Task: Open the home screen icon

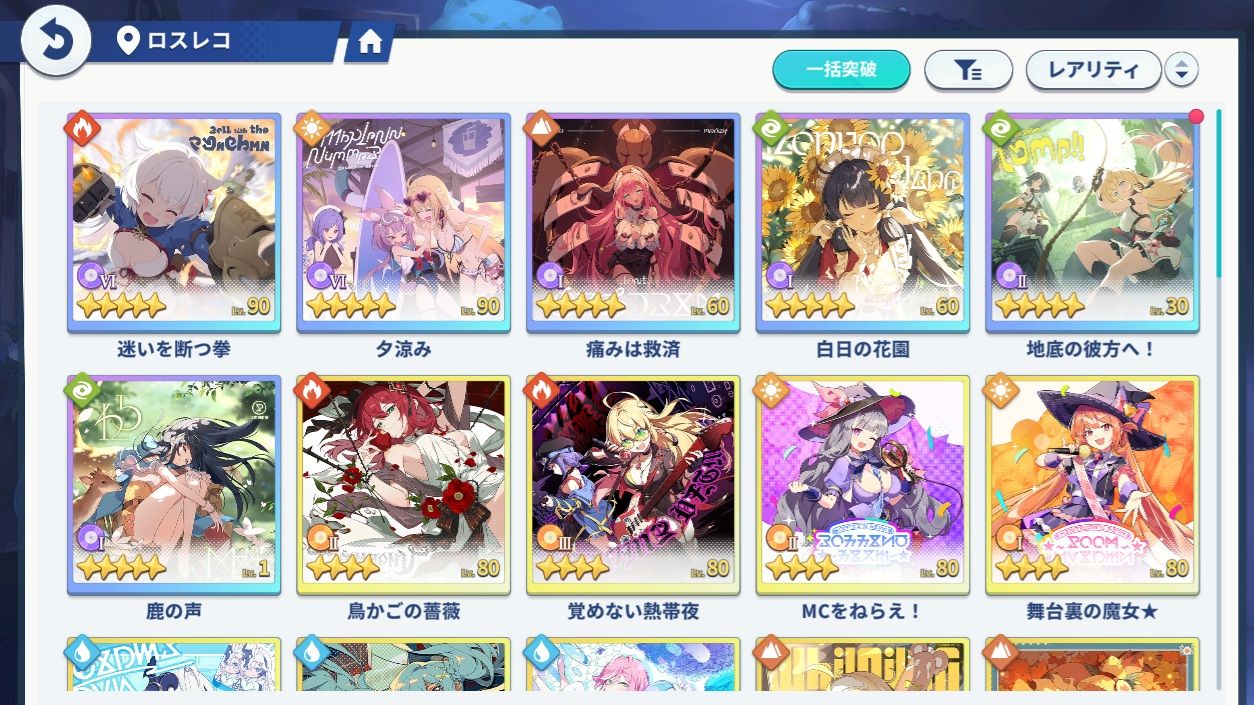Action: point(370,42)
